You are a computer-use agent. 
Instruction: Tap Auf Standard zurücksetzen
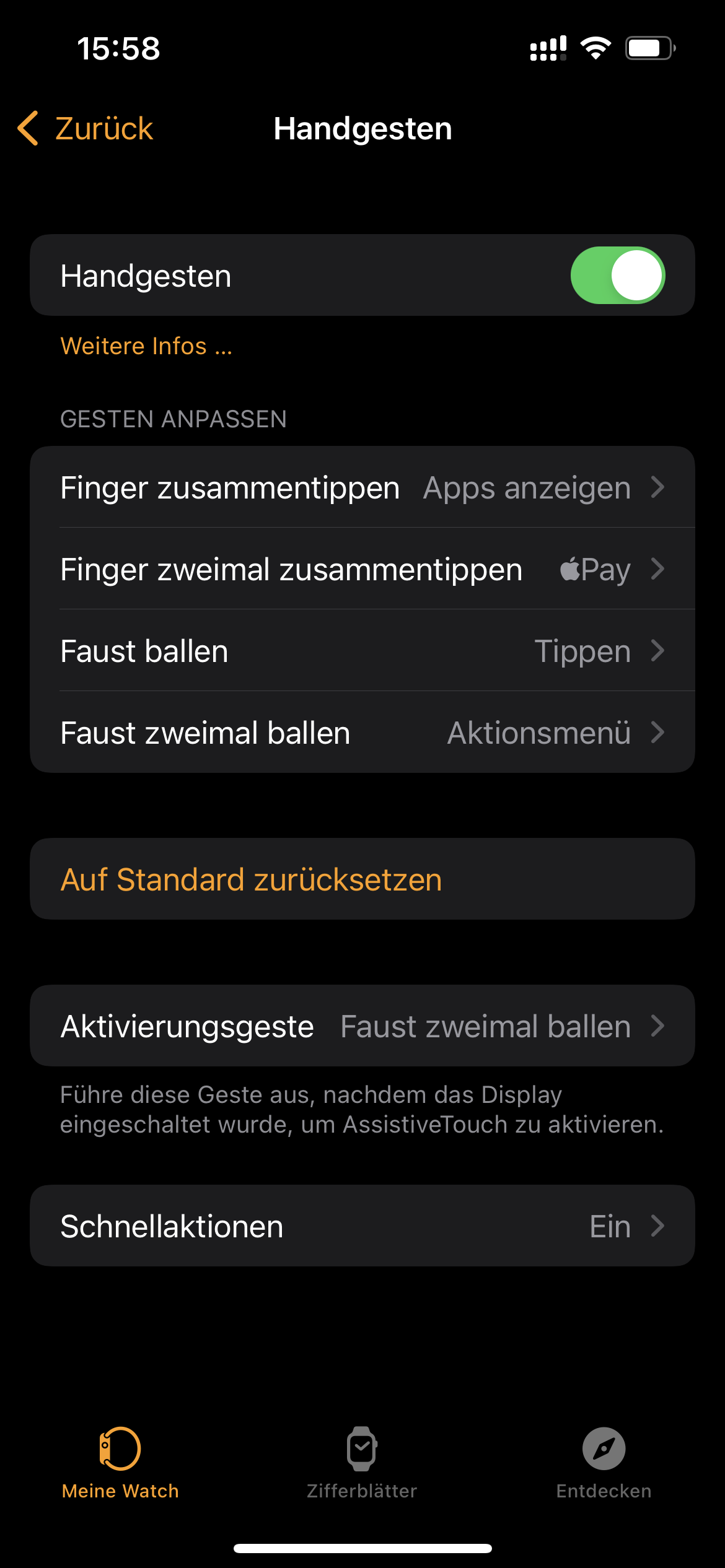click(x=362, y=879)
